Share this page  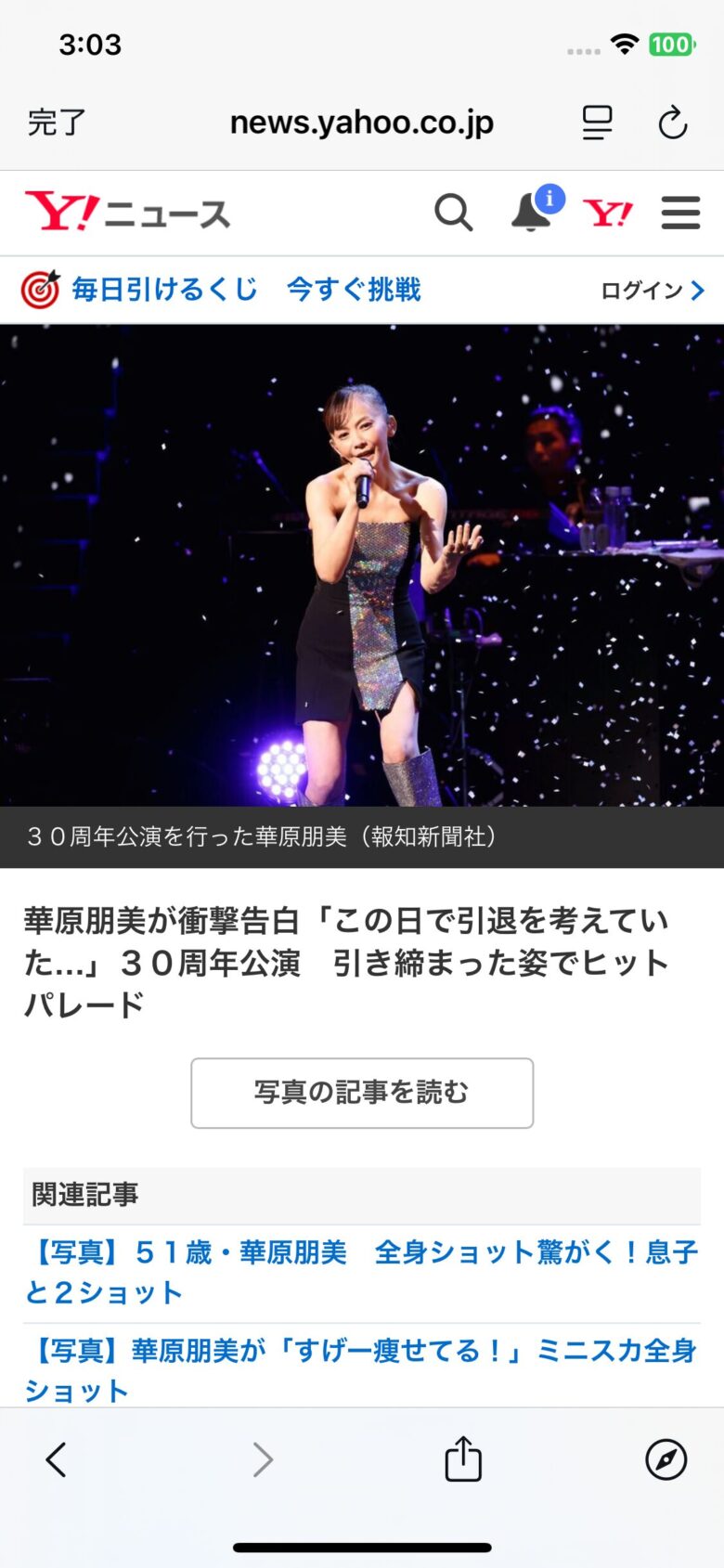pyautogui.click(x=463, y=1459)
